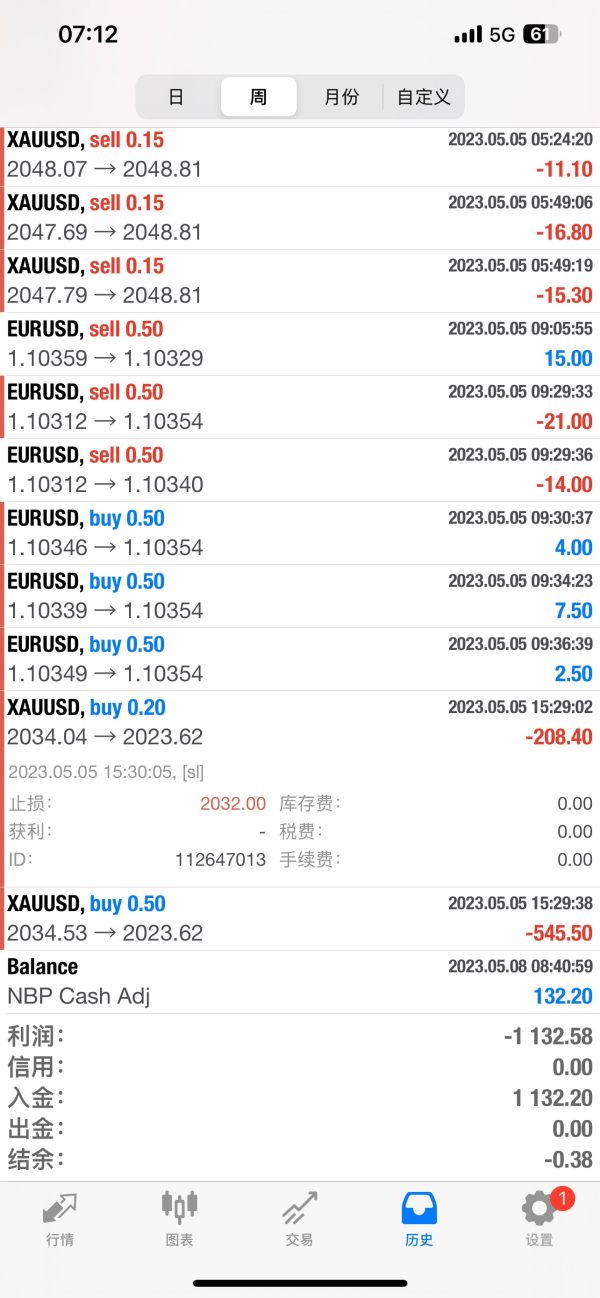
Task: Expand the EURUSD sell trade from 09:05:55
Action: (x=300, y=344)
